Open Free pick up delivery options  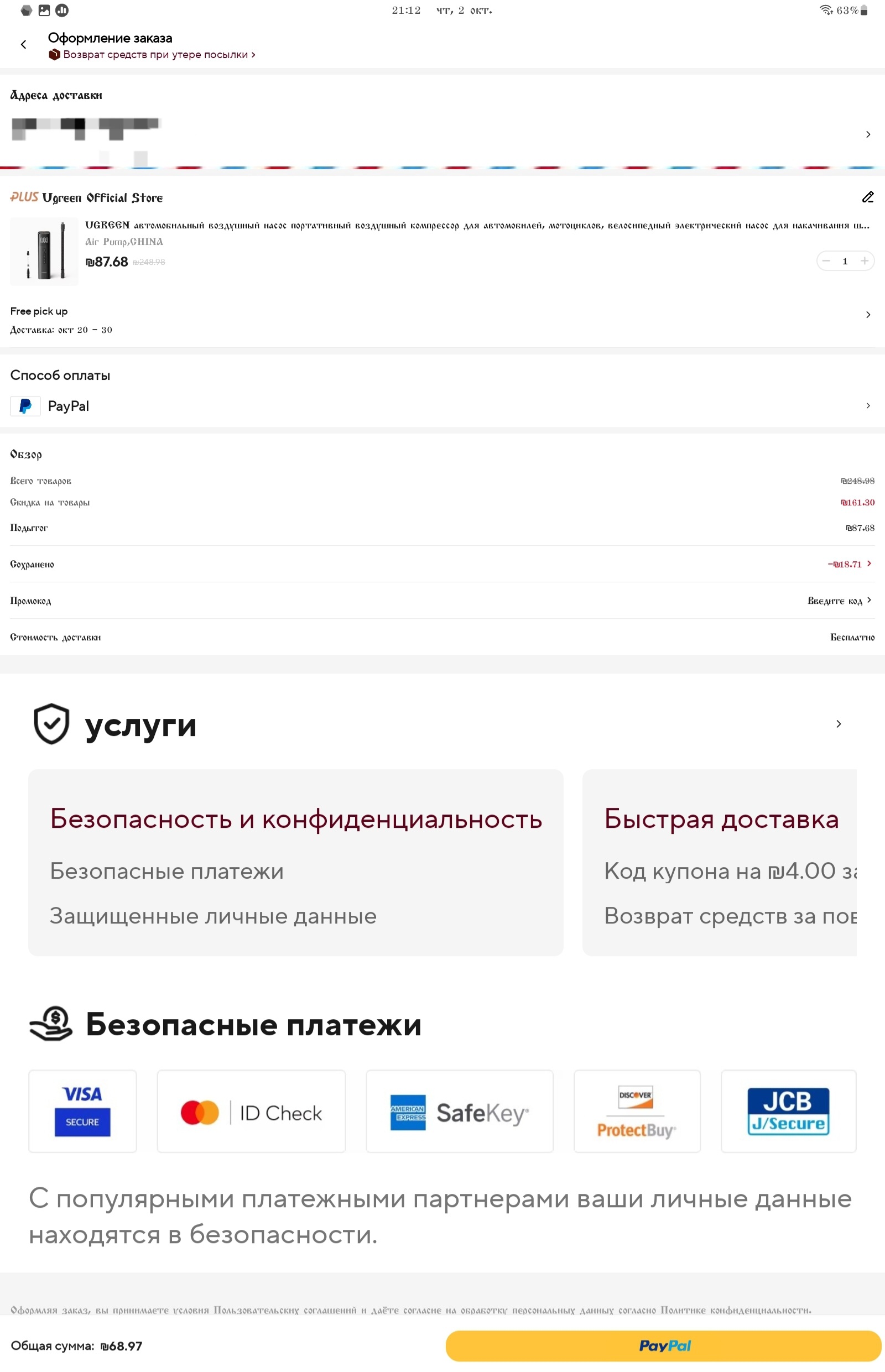[x=442, y=320]
